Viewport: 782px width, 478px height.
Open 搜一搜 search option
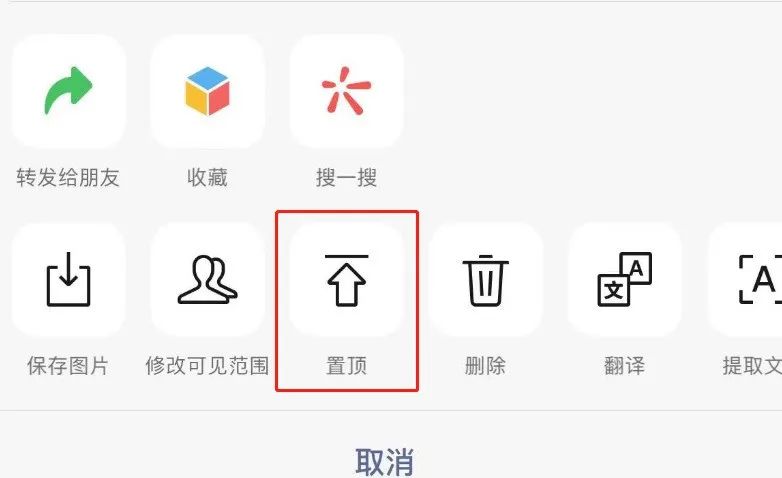[346, 93]
